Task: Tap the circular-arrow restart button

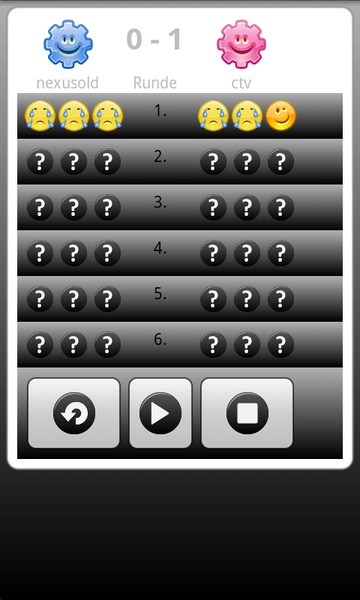Action: point(74,413)
